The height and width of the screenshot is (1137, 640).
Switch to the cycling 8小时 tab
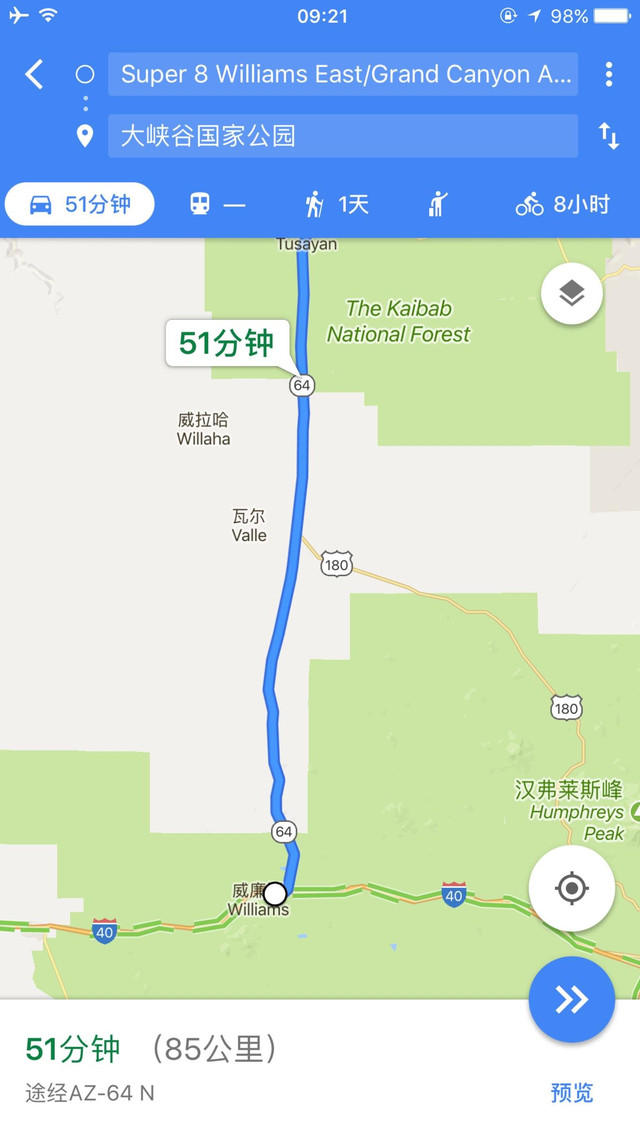click(562, 205)
